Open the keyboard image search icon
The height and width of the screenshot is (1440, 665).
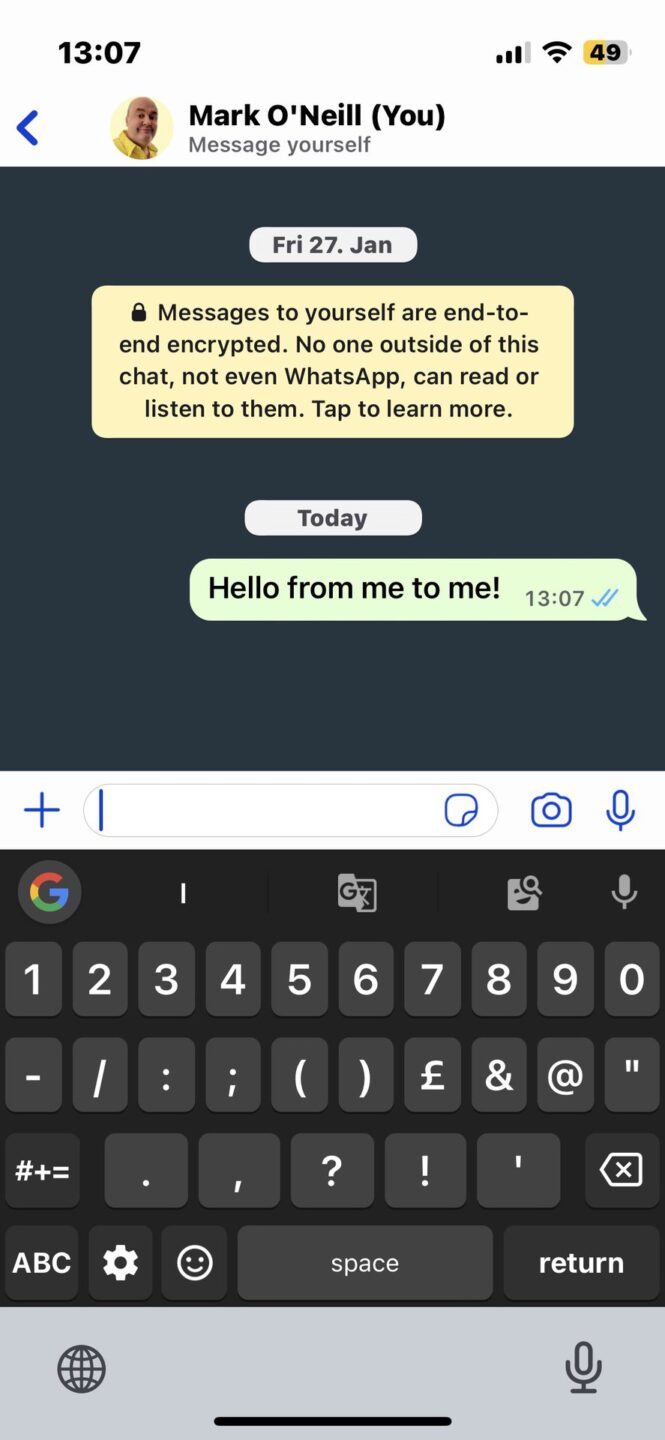(x=524, y=892)
